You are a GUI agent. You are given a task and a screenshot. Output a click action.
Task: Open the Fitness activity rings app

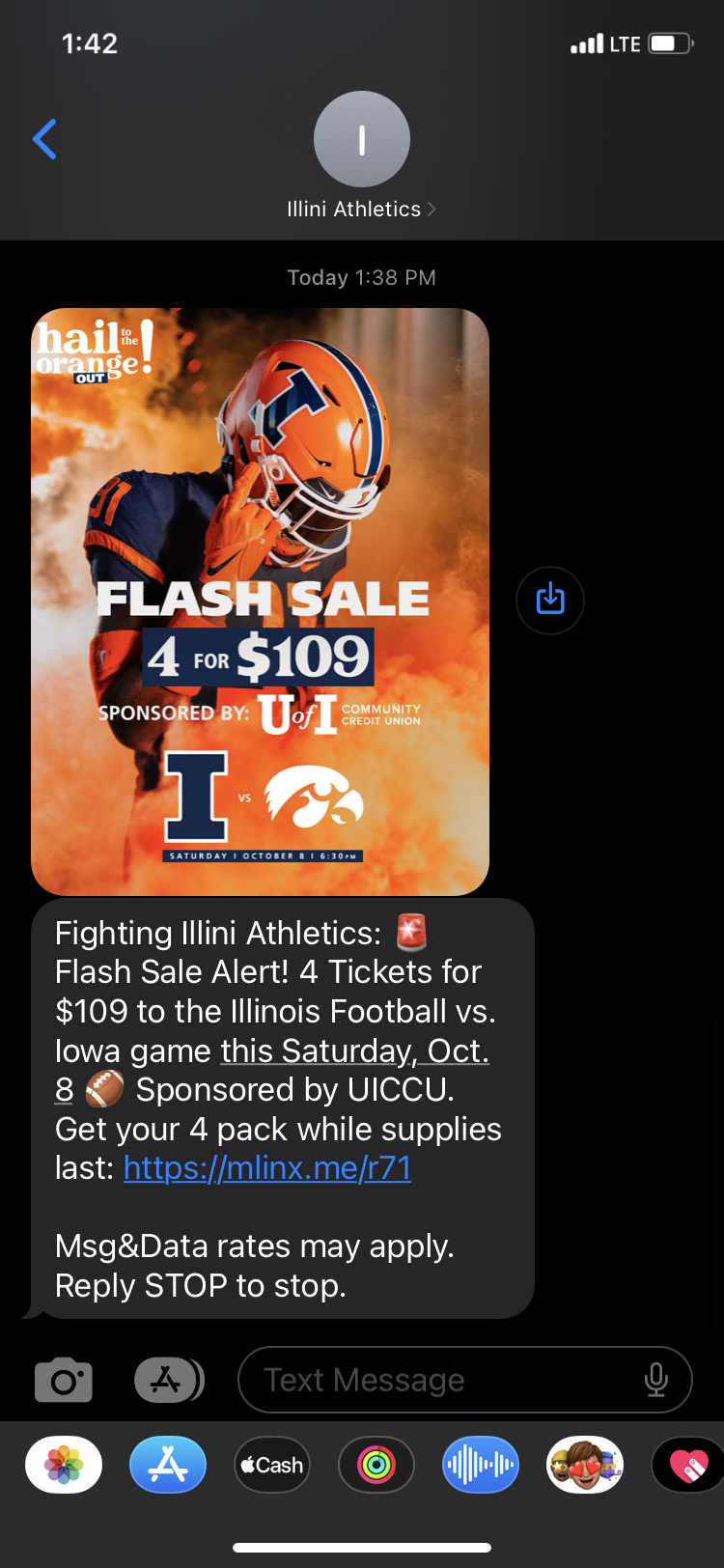click(376, 1465)
